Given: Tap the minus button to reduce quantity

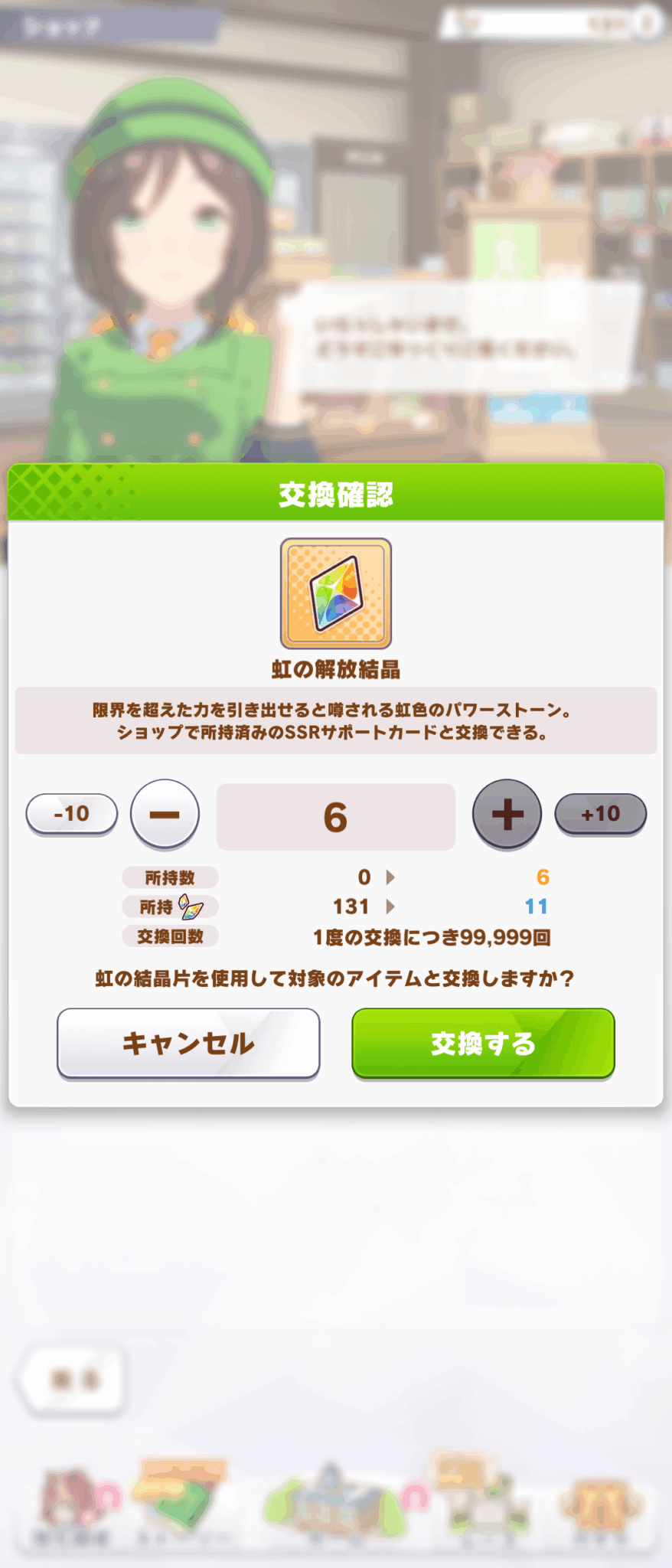Looking at the screenshot, I should [x=165, y=814].
